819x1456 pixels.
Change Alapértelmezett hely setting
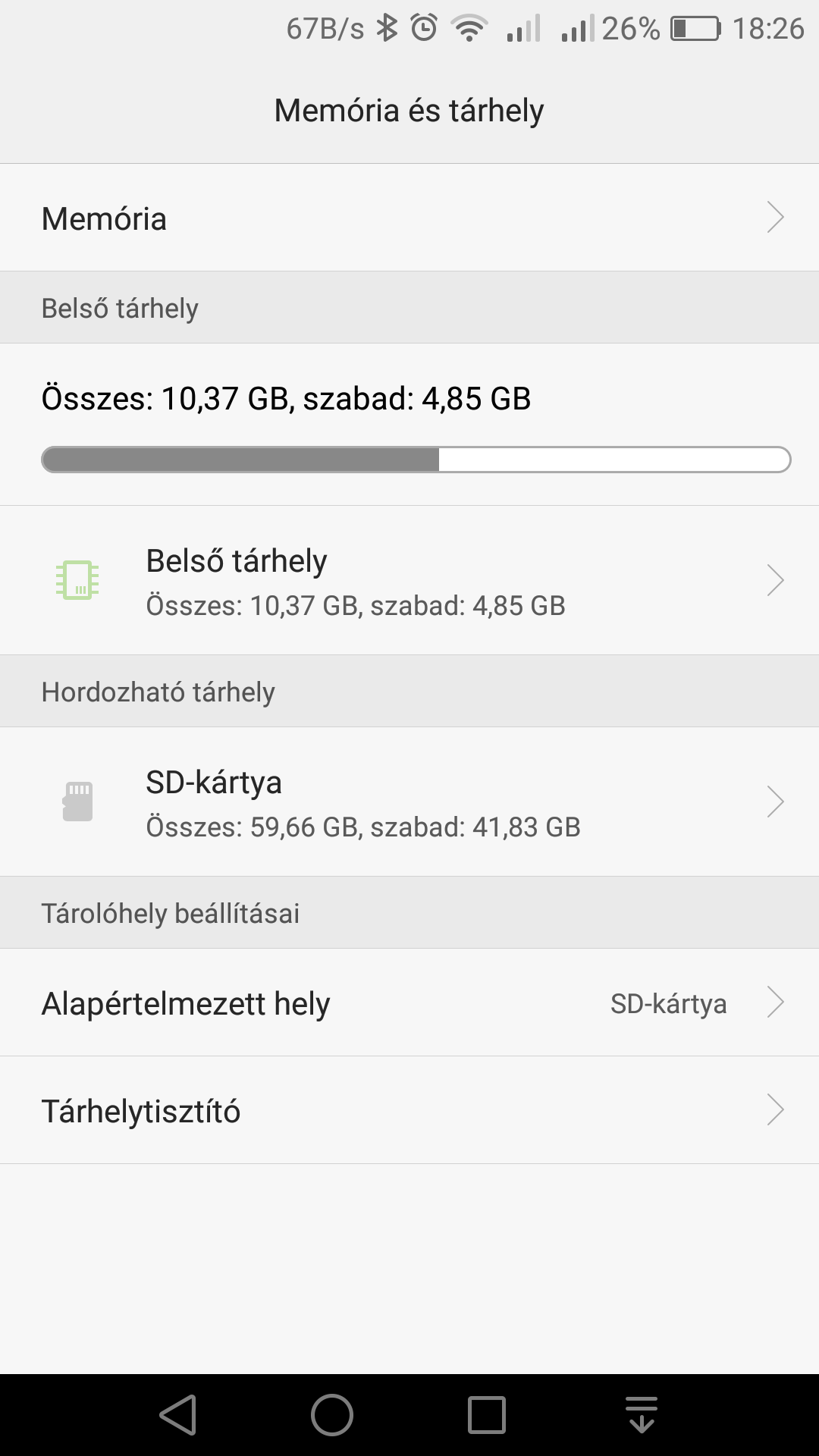(409, 1003)
